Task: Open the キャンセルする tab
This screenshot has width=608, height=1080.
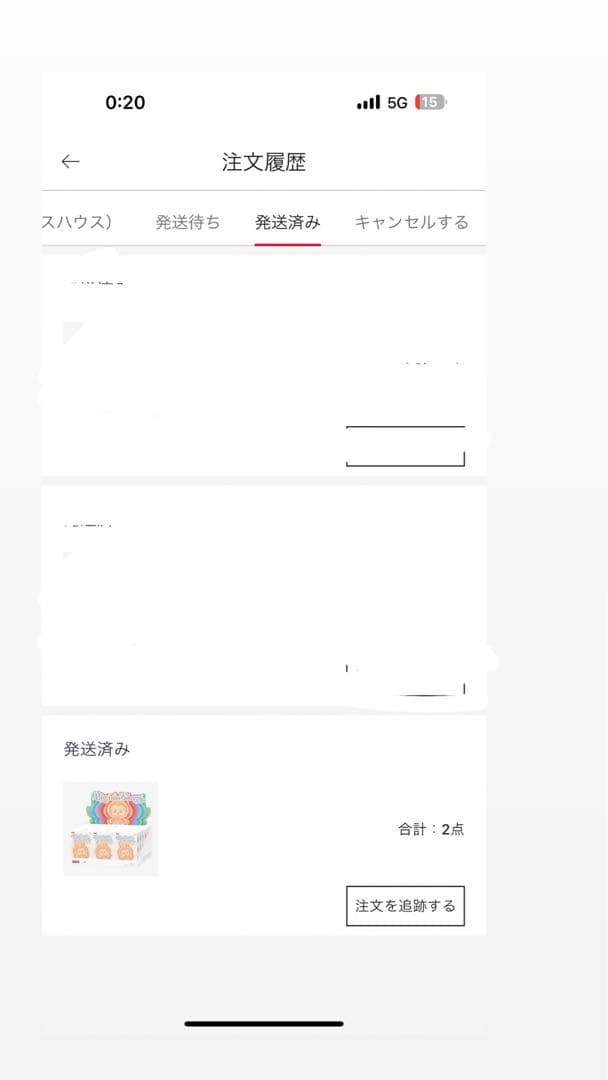Action: point(411,222)
